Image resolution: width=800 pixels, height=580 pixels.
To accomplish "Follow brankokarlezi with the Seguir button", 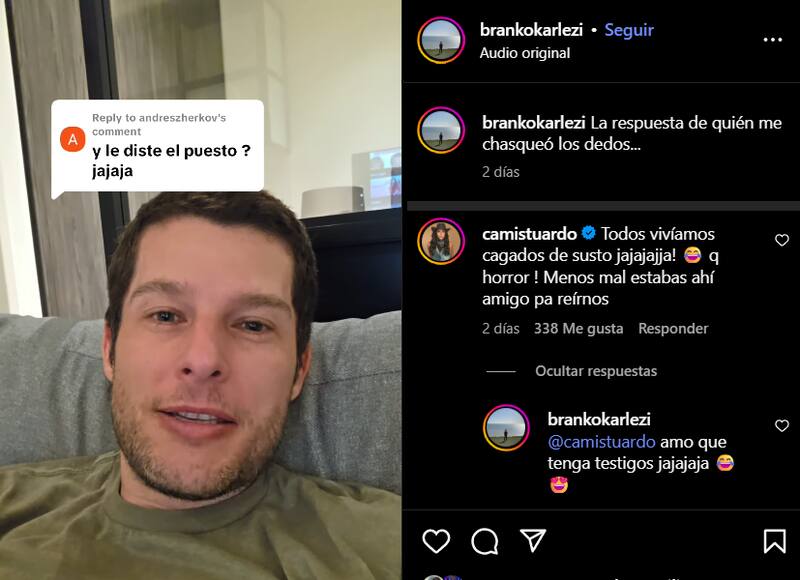I will (x=629, y=30).
